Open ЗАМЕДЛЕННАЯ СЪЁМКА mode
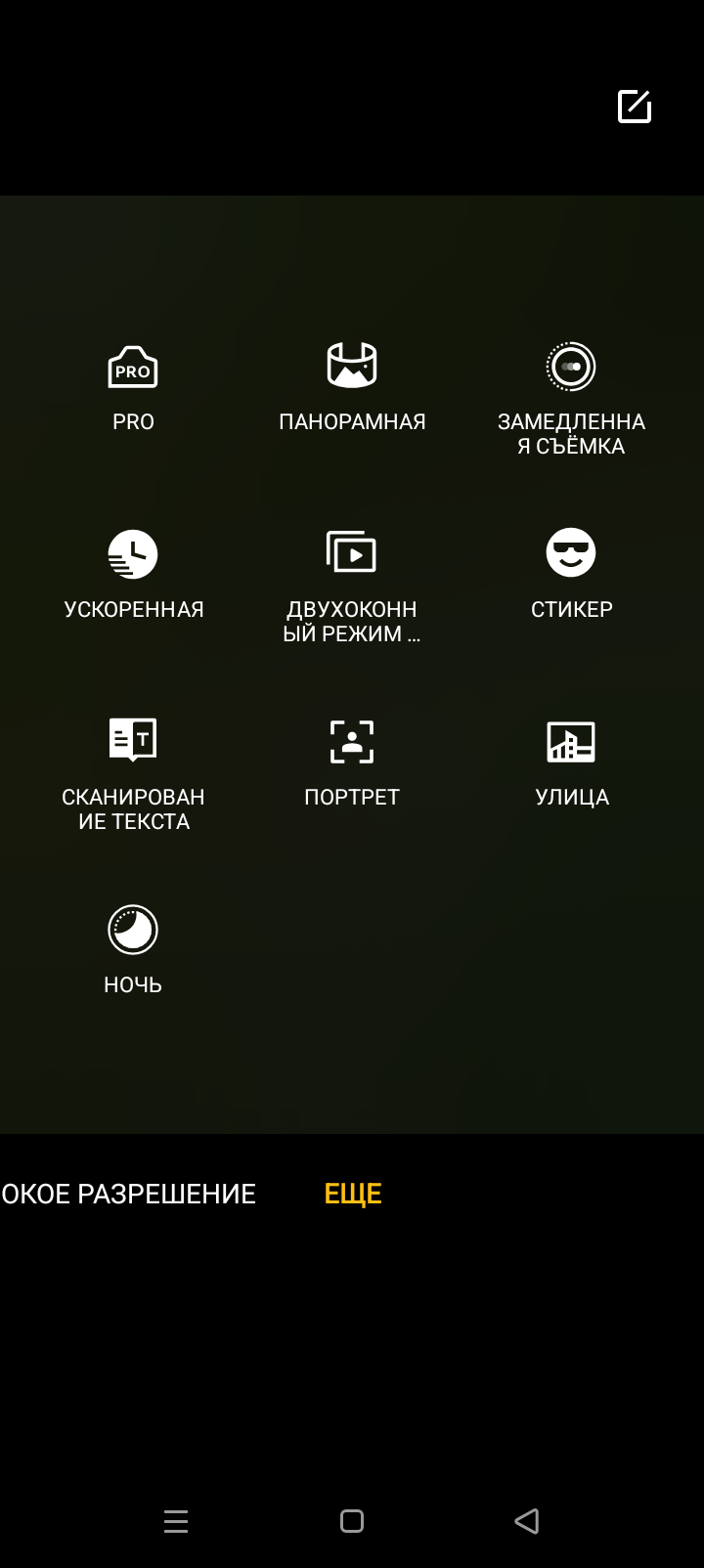 [571, 391]
